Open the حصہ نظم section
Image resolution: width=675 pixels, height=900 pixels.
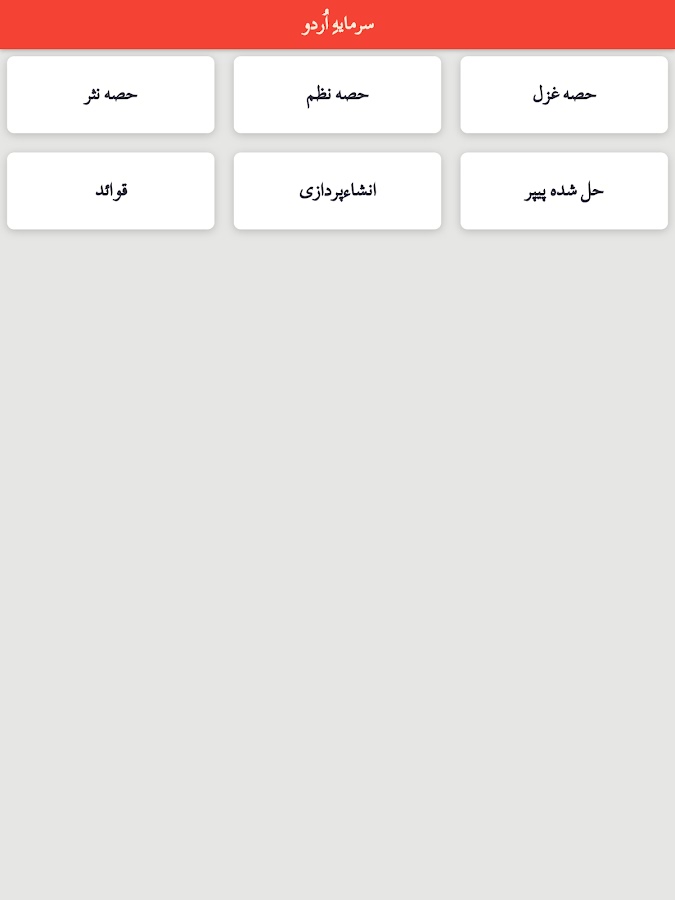point(337,94)
